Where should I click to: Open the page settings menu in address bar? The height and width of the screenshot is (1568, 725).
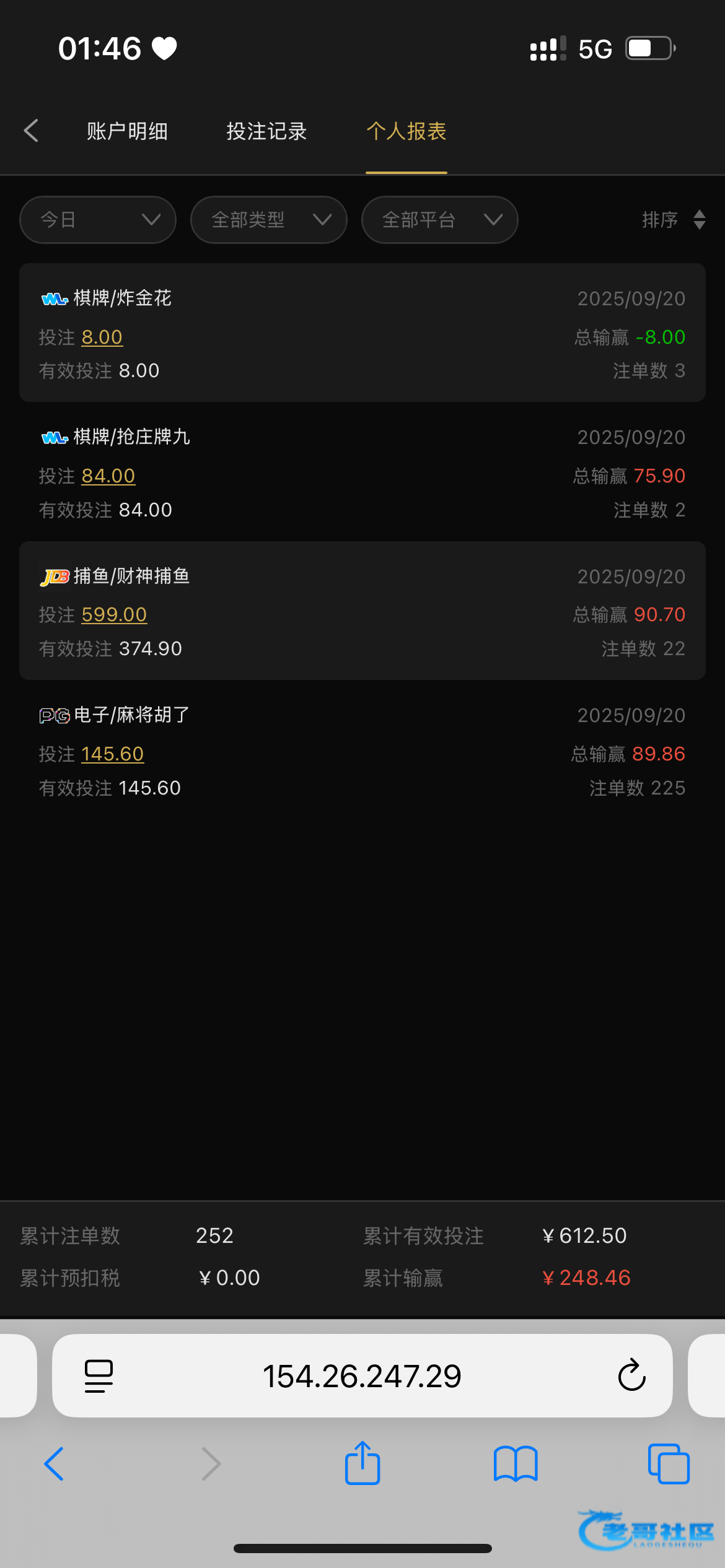click(99, 1376)
